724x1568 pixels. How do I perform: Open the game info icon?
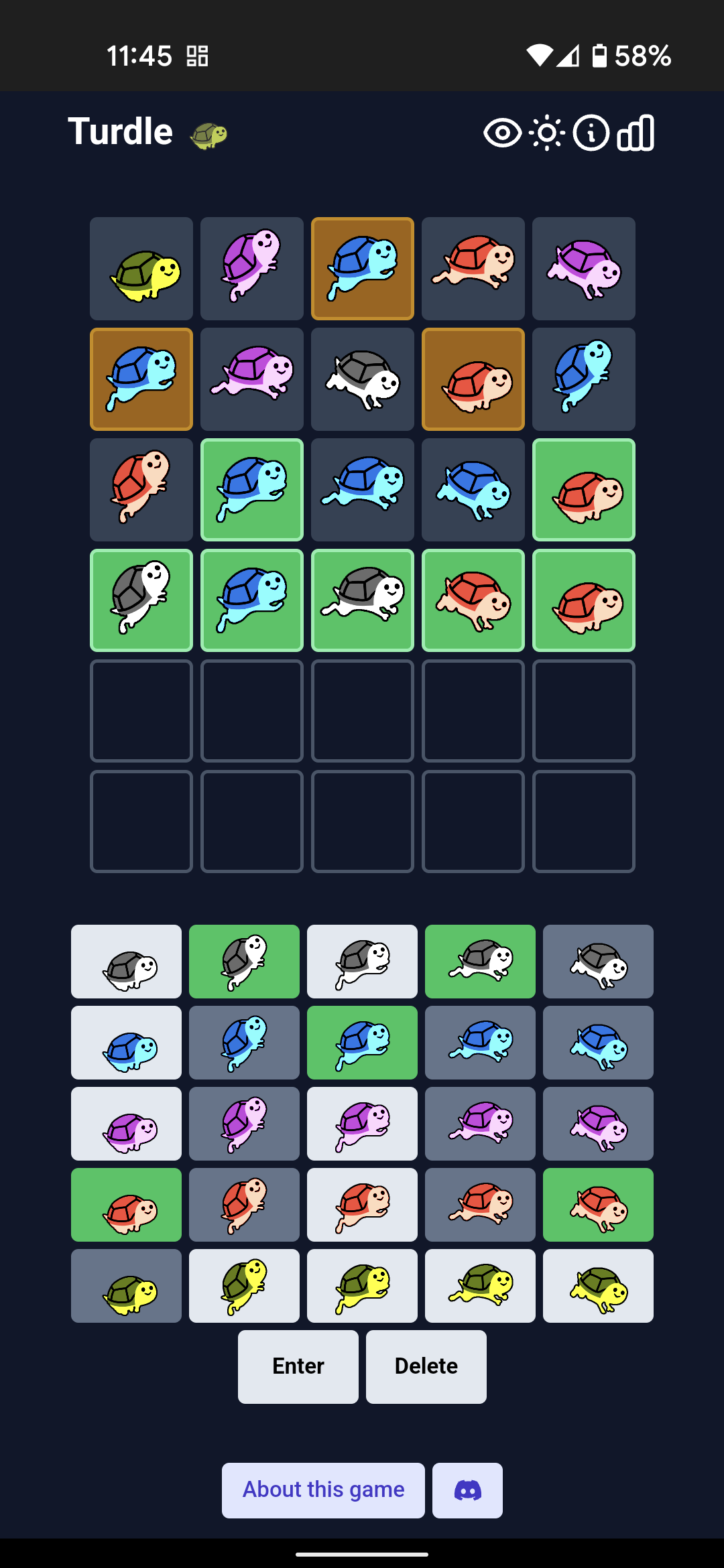(x=591, y=133)
